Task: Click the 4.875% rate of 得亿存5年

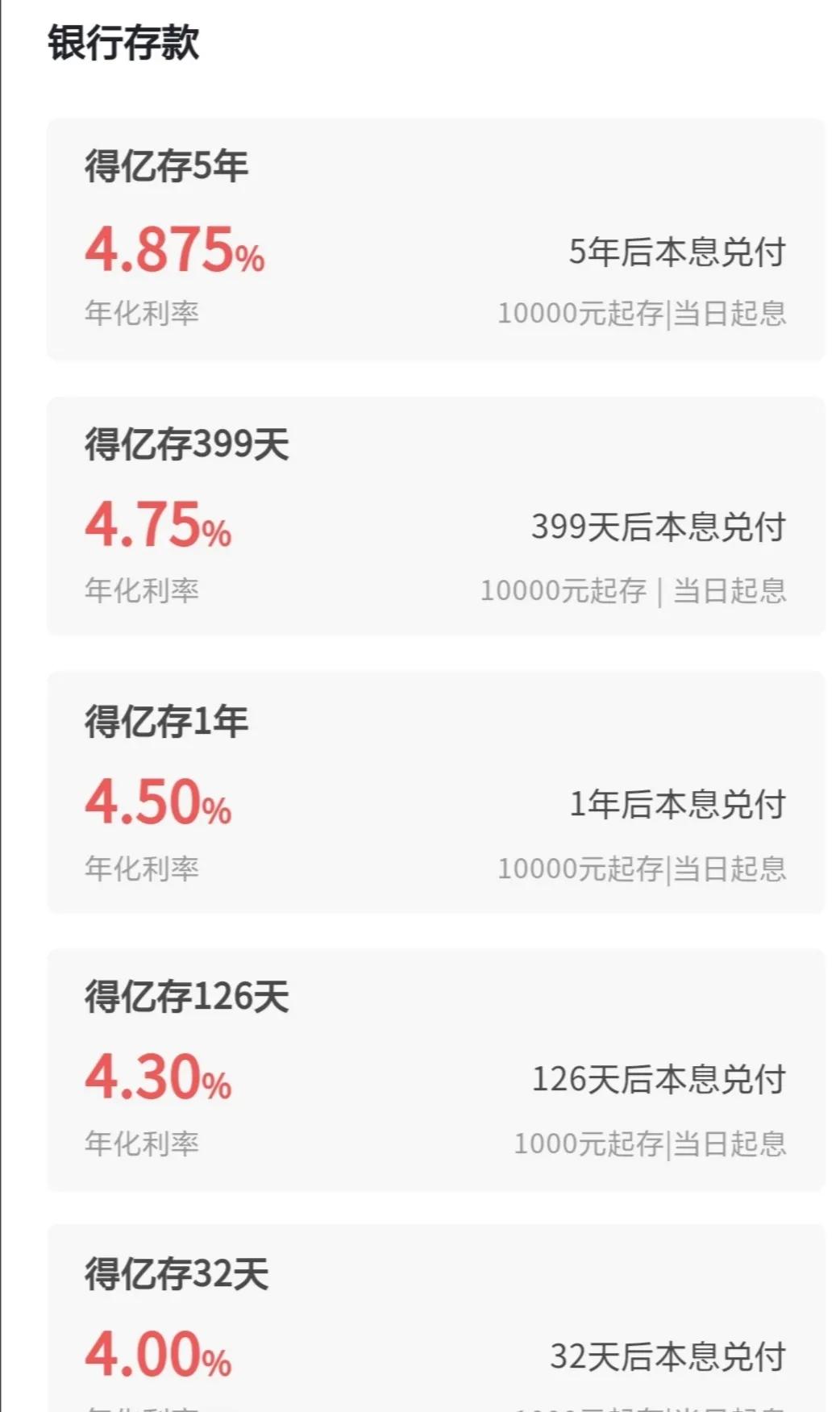Action: coord(173,252)
